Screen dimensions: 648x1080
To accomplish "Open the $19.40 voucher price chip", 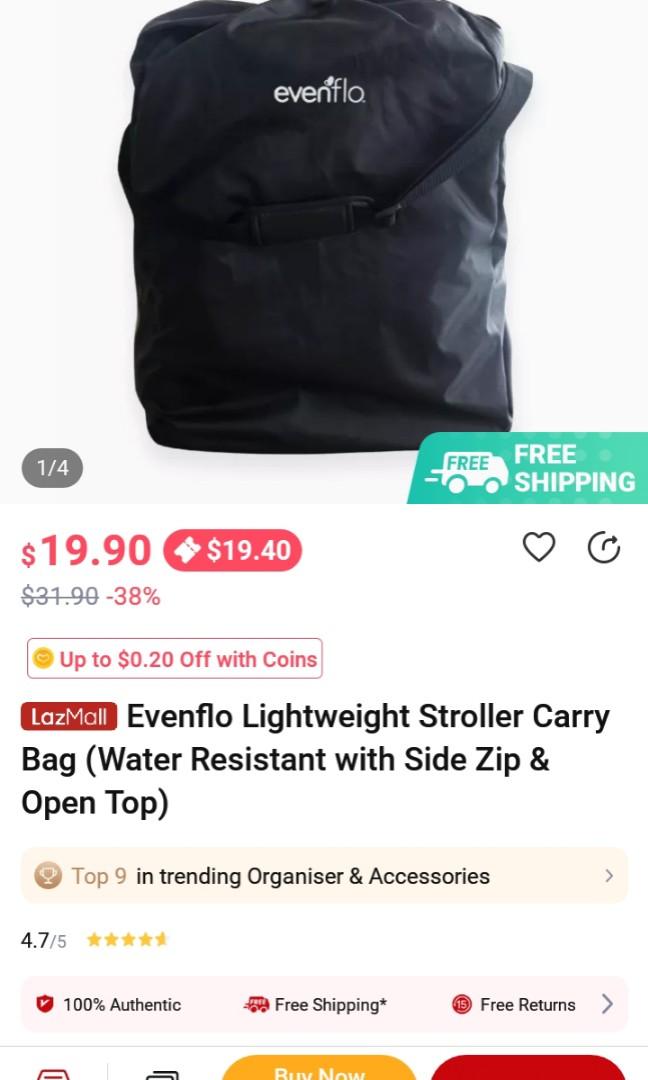I will point(232,550).
